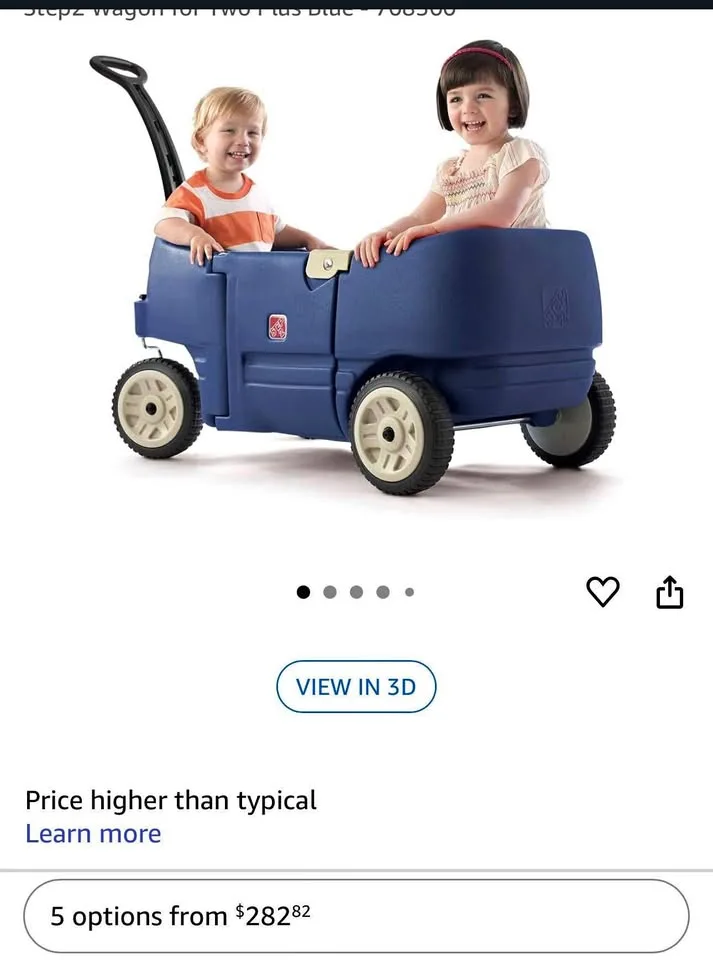
Task: Share this product listing
Action: coord(669,592)
